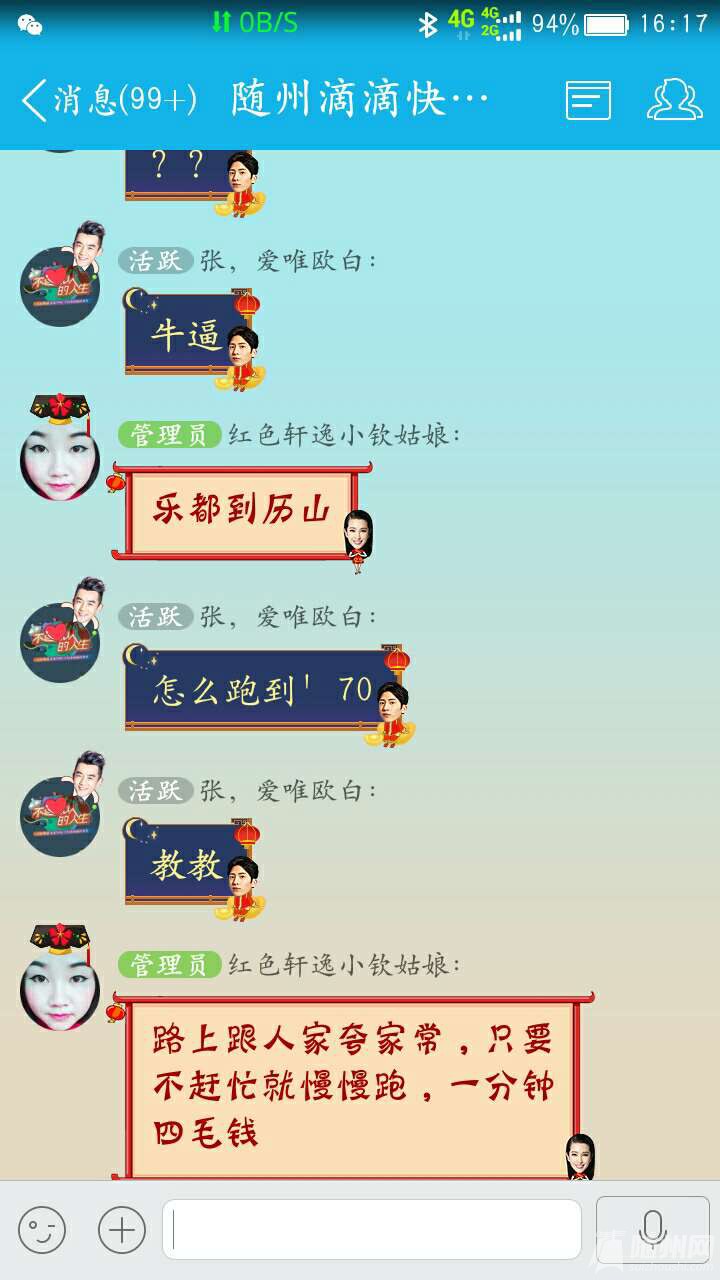The image size is (720, 1280).
Task: Open the emoji picker
Action: (41, 1229)
